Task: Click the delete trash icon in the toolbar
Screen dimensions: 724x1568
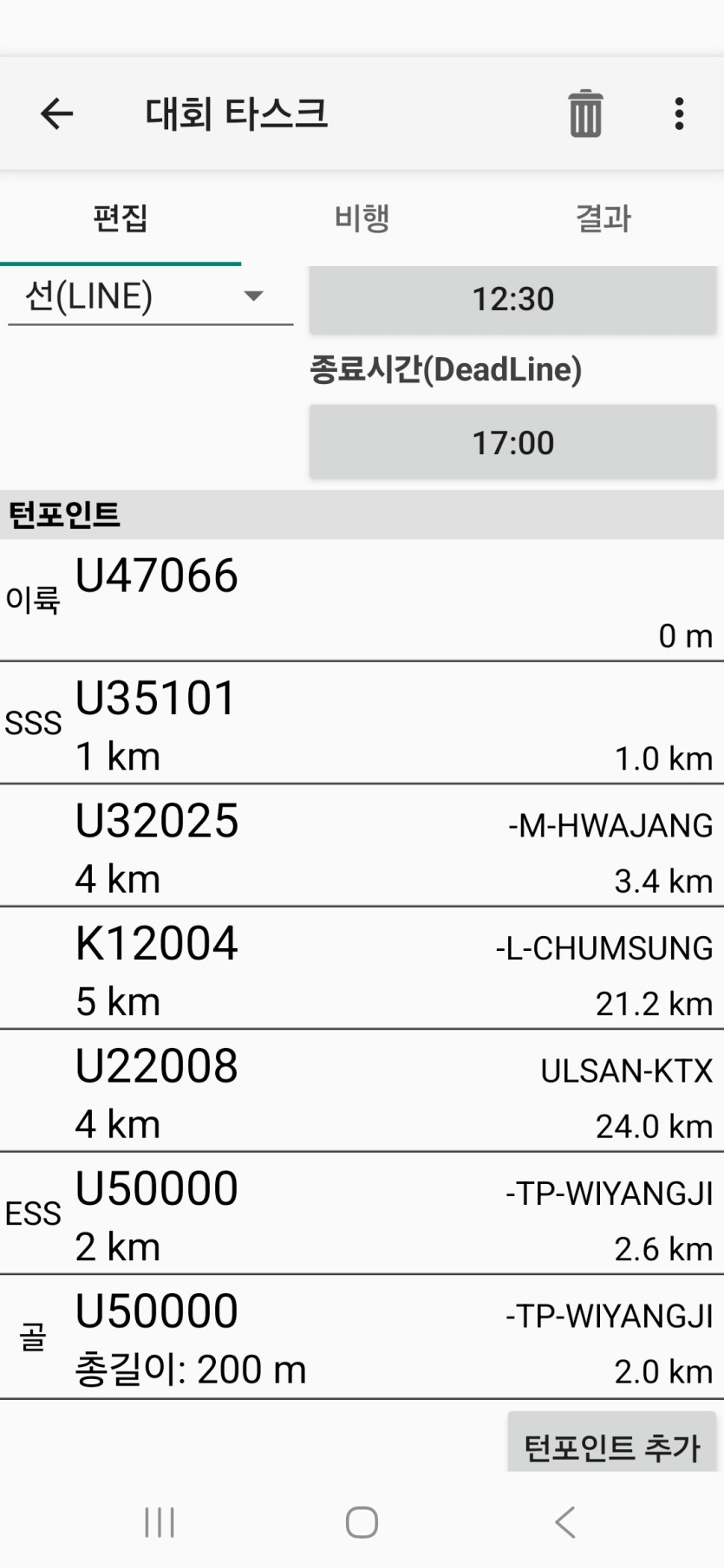Action: [584, 114]
